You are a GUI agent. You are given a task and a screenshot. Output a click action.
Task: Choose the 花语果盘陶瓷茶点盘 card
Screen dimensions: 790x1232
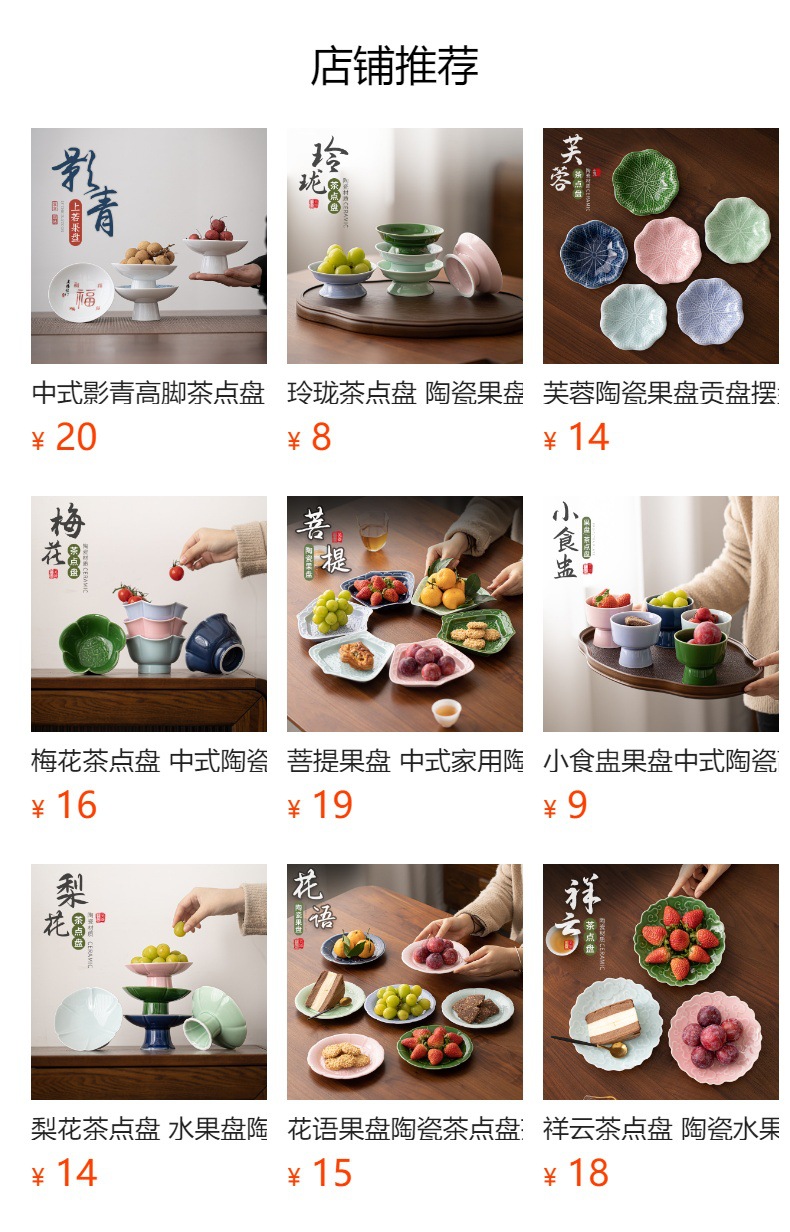404,982
